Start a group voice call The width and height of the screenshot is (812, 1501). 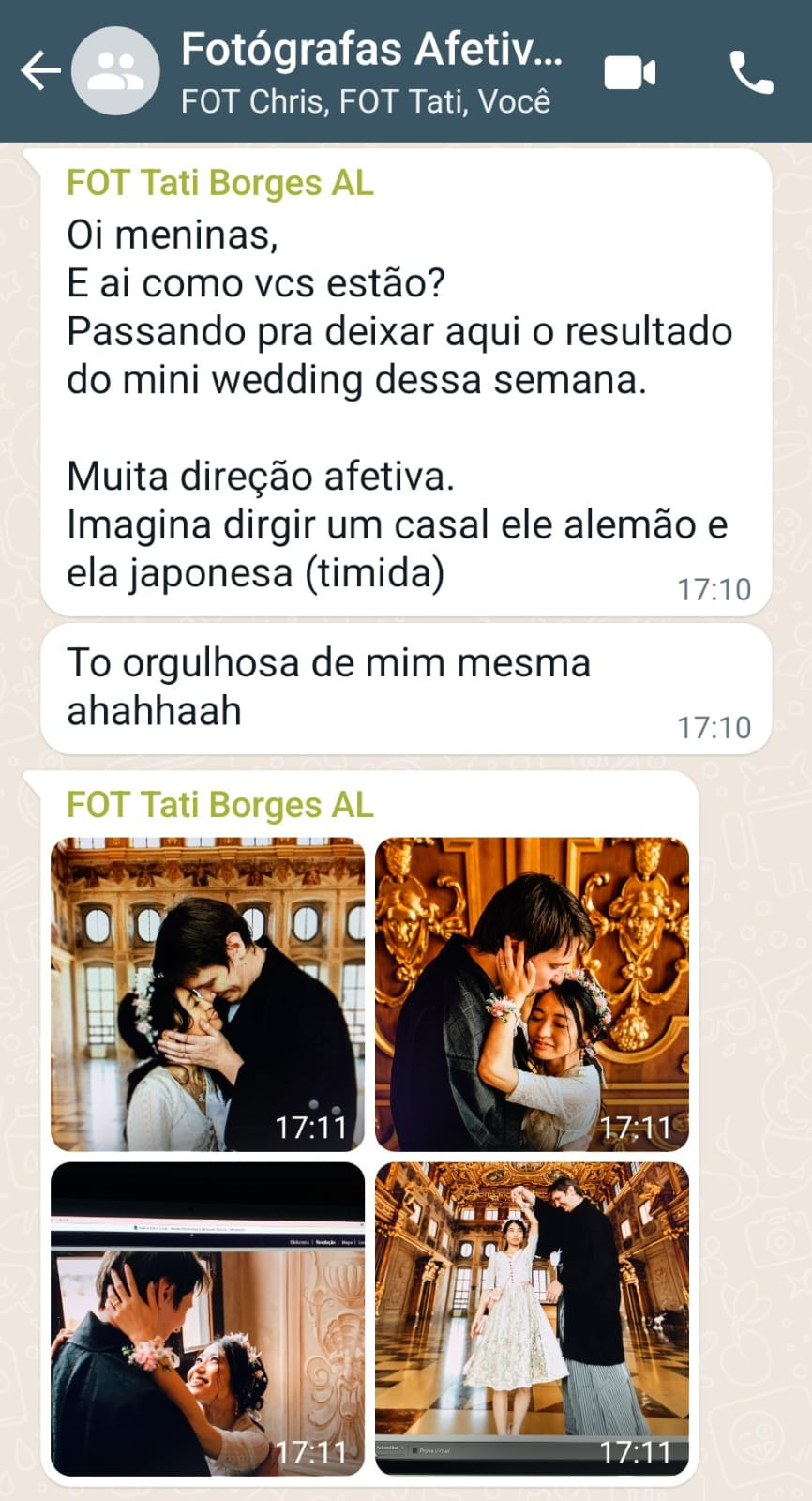[x=751, y=73]
